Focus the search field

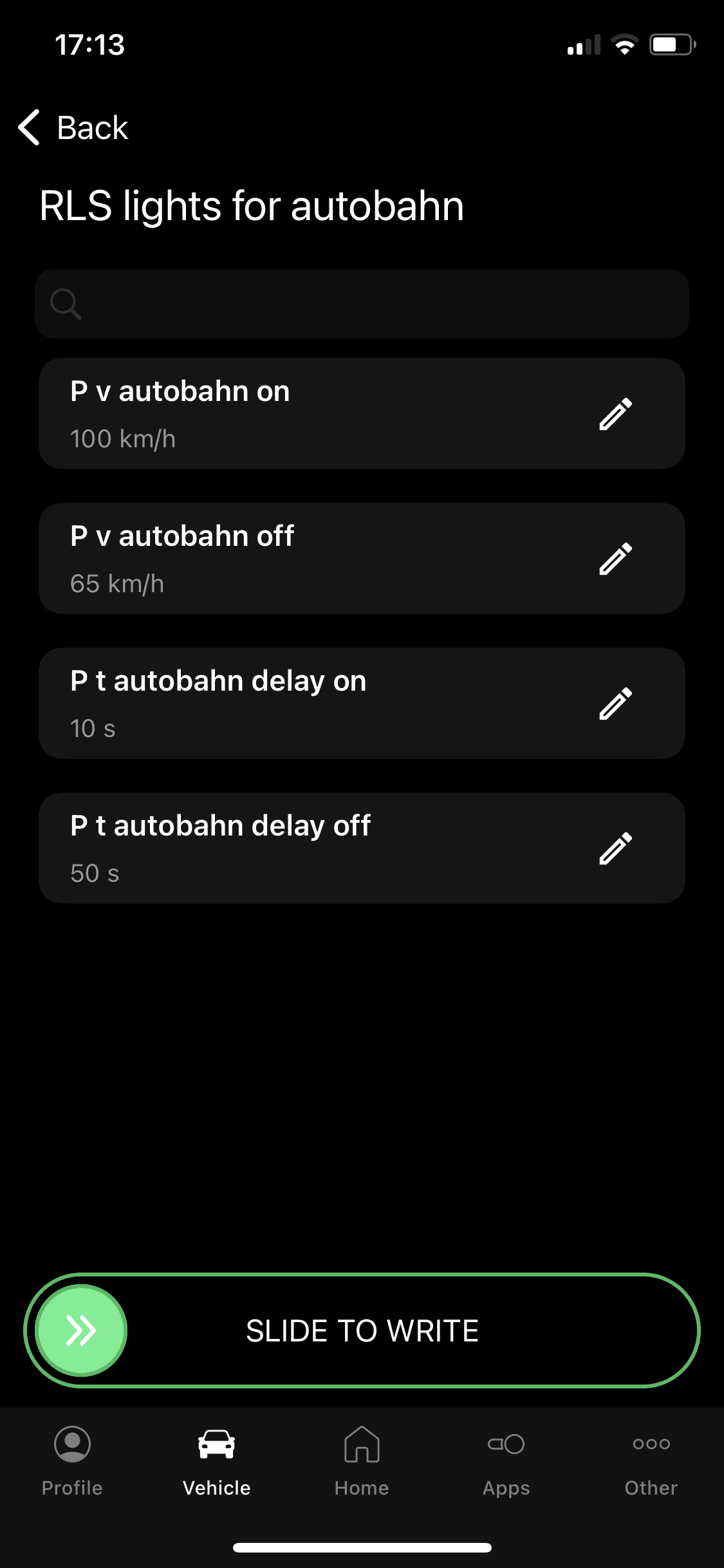click(362, 304)
